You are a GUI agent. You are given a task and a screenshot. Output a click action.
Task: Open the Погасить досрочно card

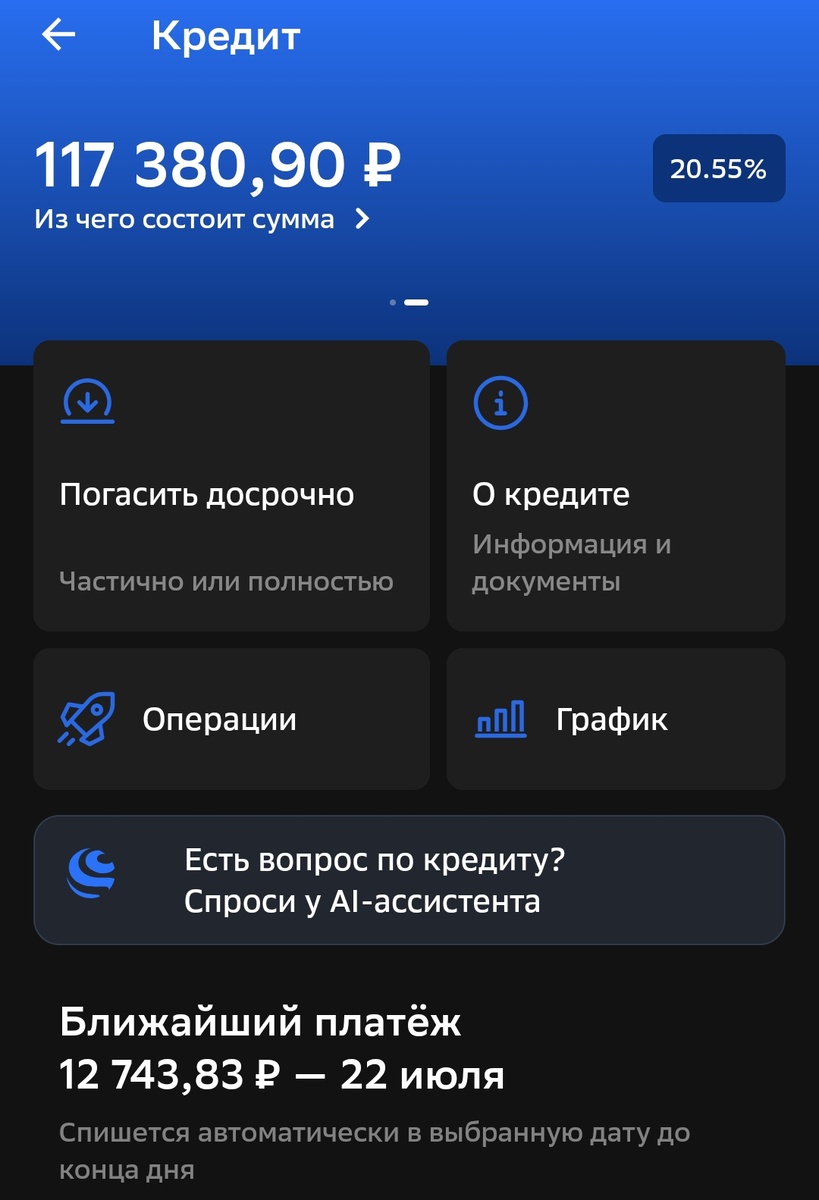pyautogui.click(x=231, y=485)
